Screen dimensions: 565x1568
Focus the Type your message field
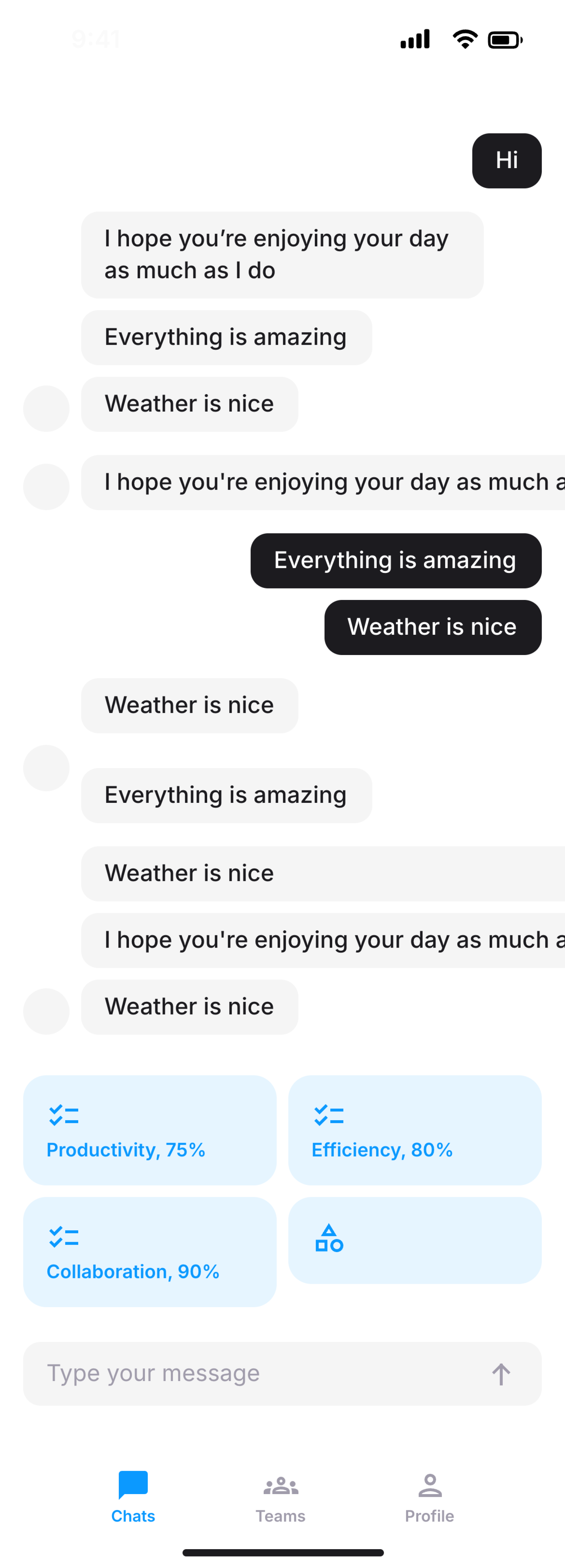pos(255,1374)
